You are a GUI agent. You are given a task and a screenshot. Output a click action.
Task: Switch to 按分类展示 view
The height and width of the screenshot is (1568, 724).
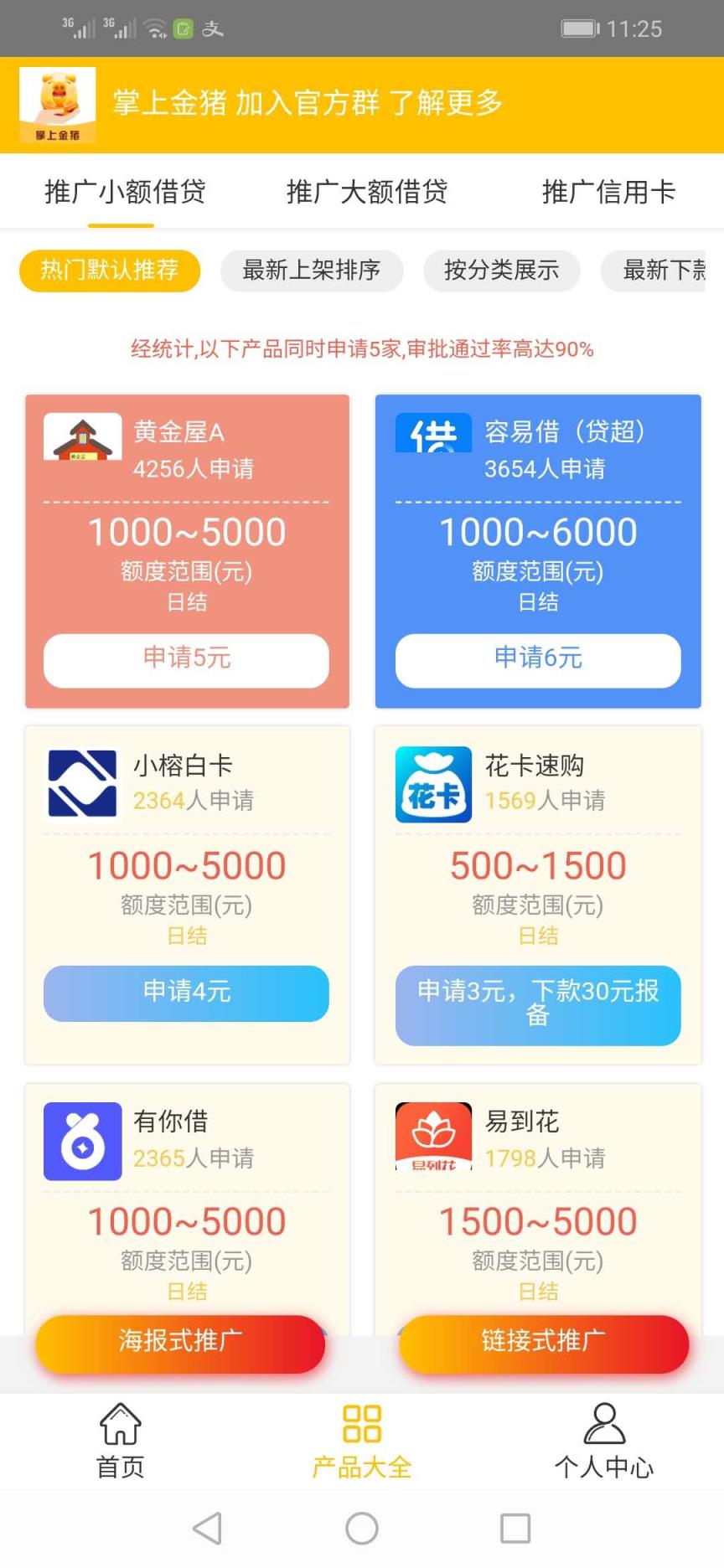pyautogui.click(x=501, y=271)
